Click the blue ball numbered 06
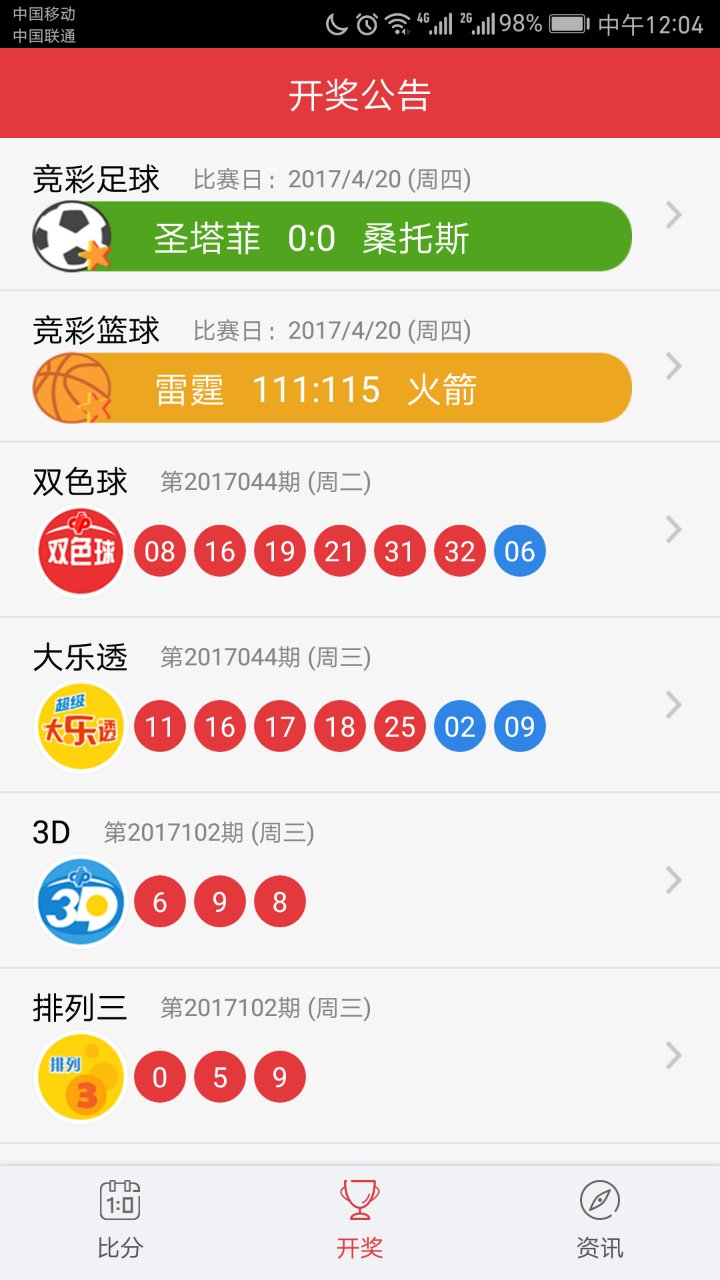This screenshot has width=720, height=1280. click(x=519, y=550)
